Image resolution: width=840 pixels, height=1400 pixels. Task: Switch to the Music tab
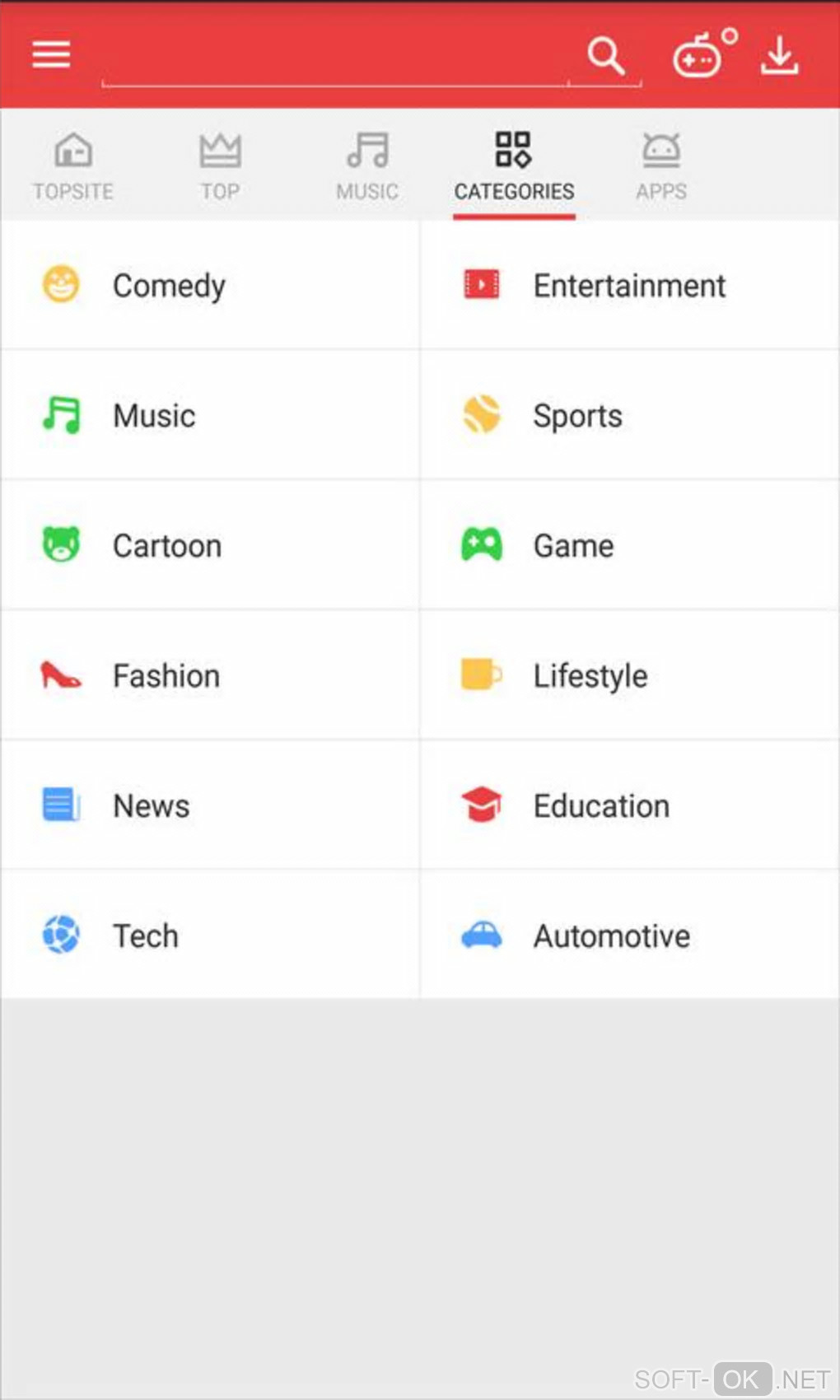pyautogui.click(x=367, y=166)
